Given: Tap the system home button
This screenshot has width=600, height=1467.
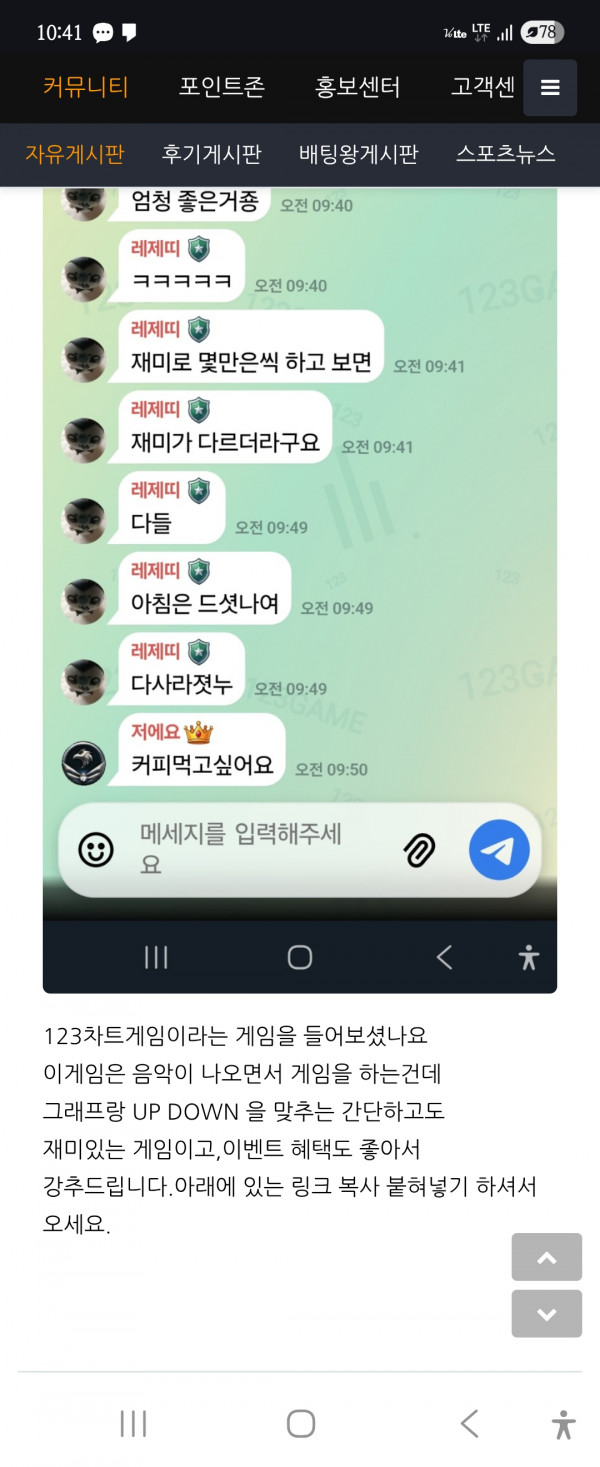Looking at the screenshot, I should (300, 1423).
